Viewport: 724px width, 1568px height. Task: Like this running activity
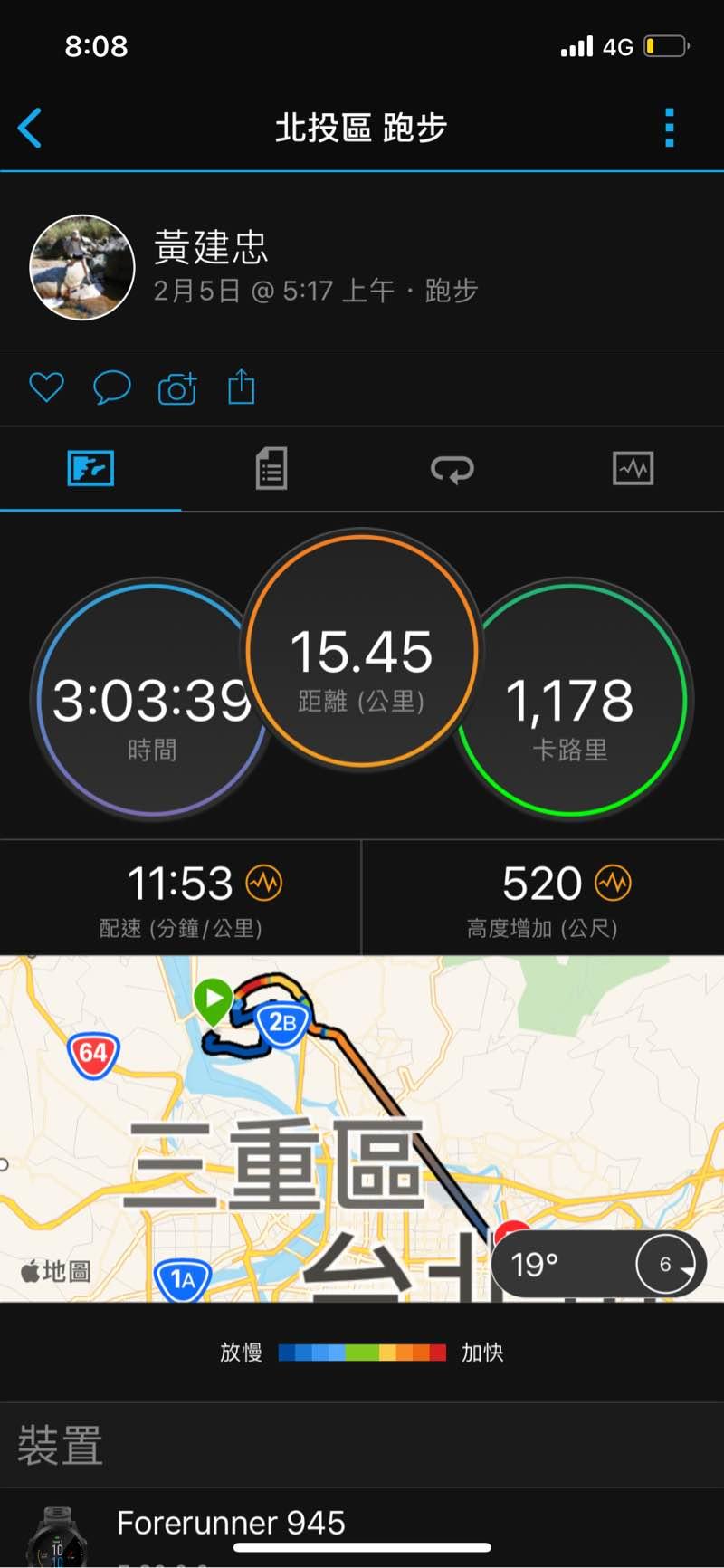tap(46, 387)
